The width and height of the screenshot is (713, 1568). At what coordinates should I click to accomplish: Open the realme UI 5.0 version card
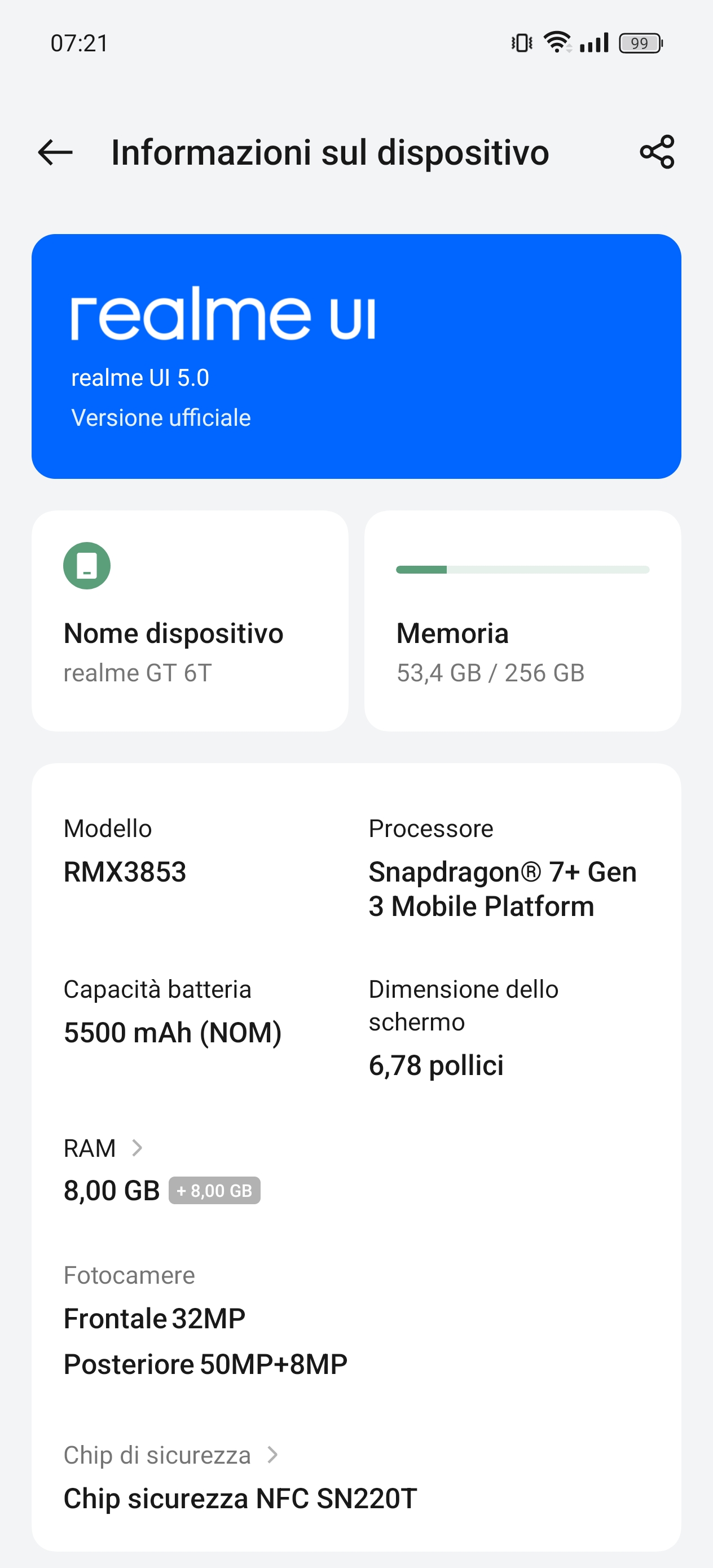[356, 356]
